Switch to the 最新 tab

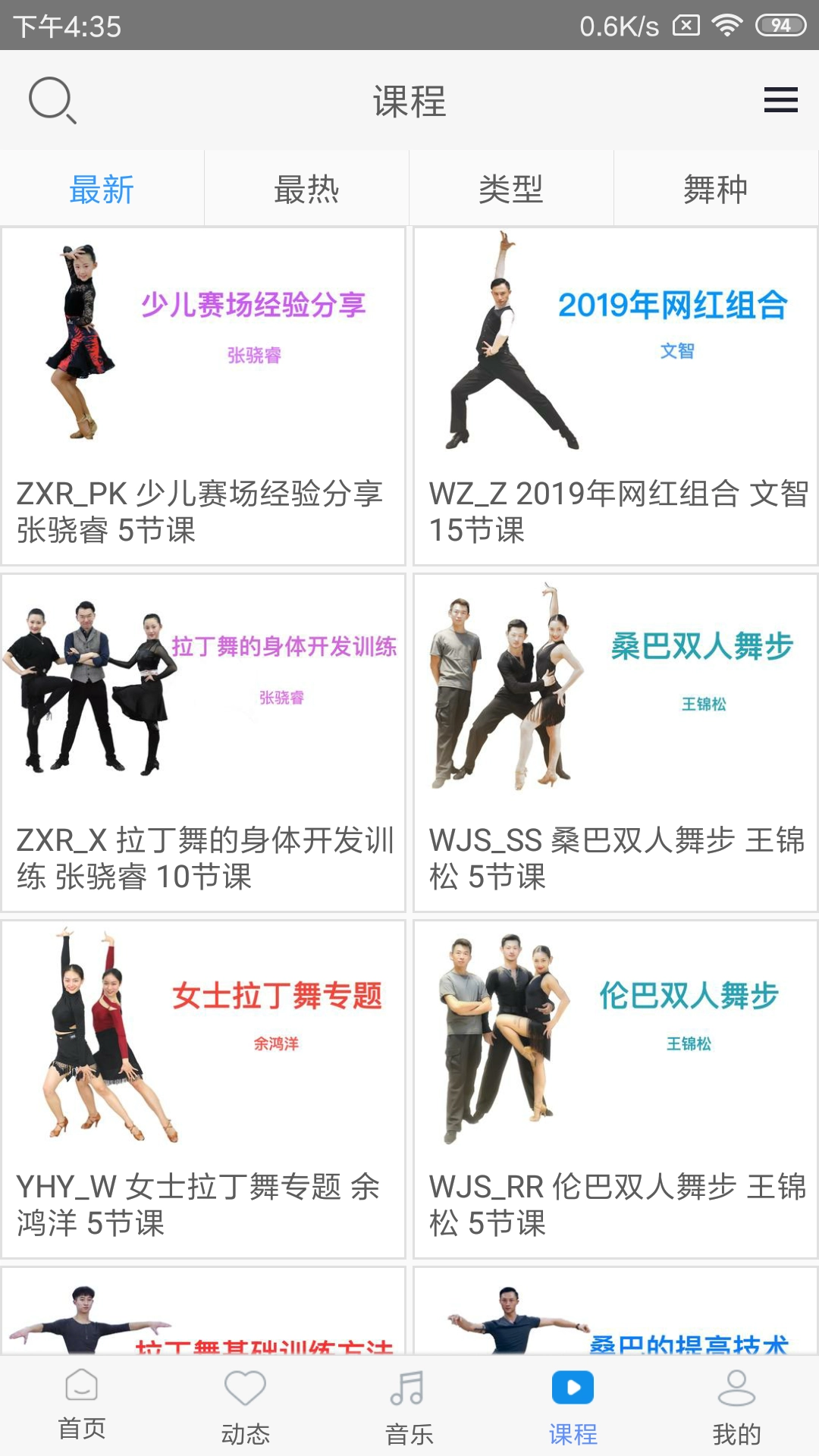pos(102,189)
